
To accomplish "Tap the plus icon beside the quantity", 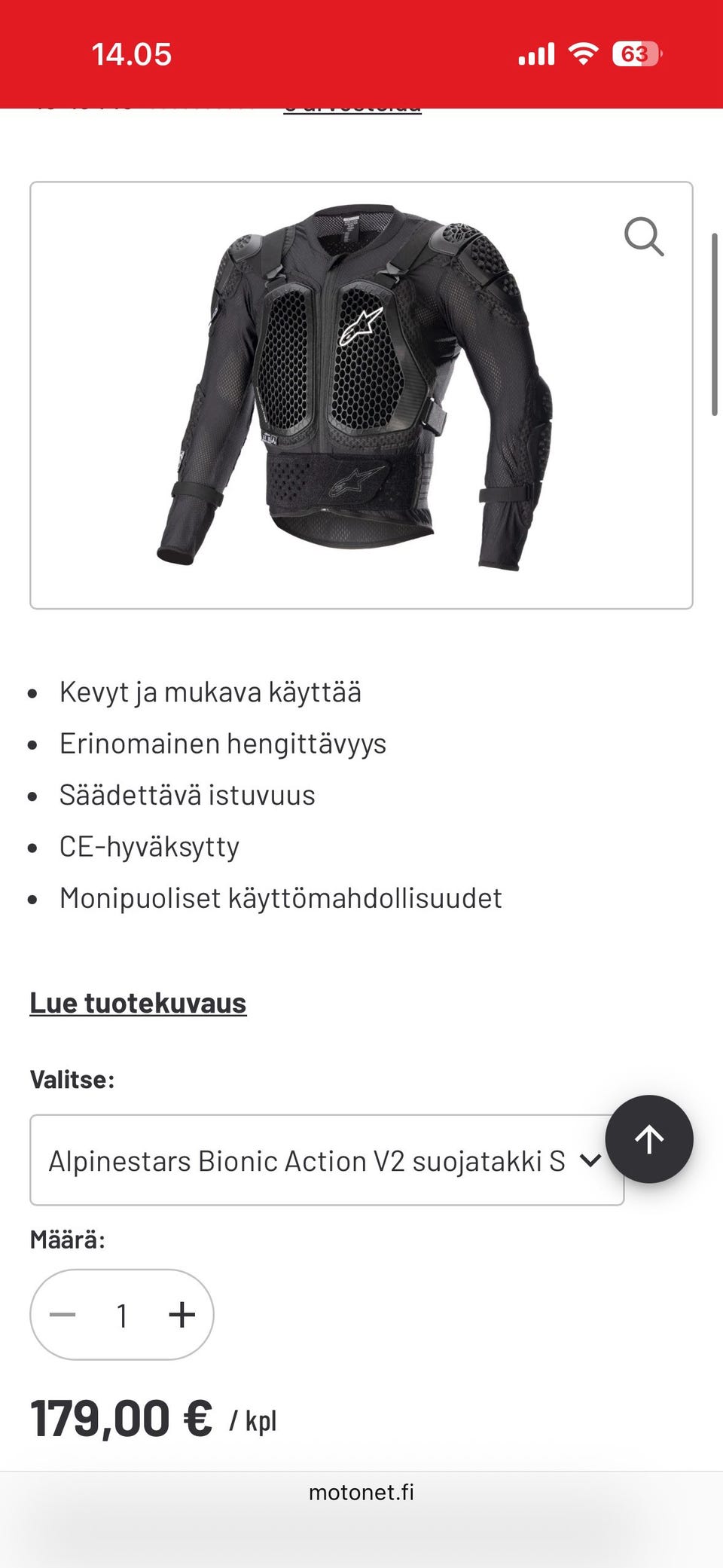I will (x=182, y=1315).
